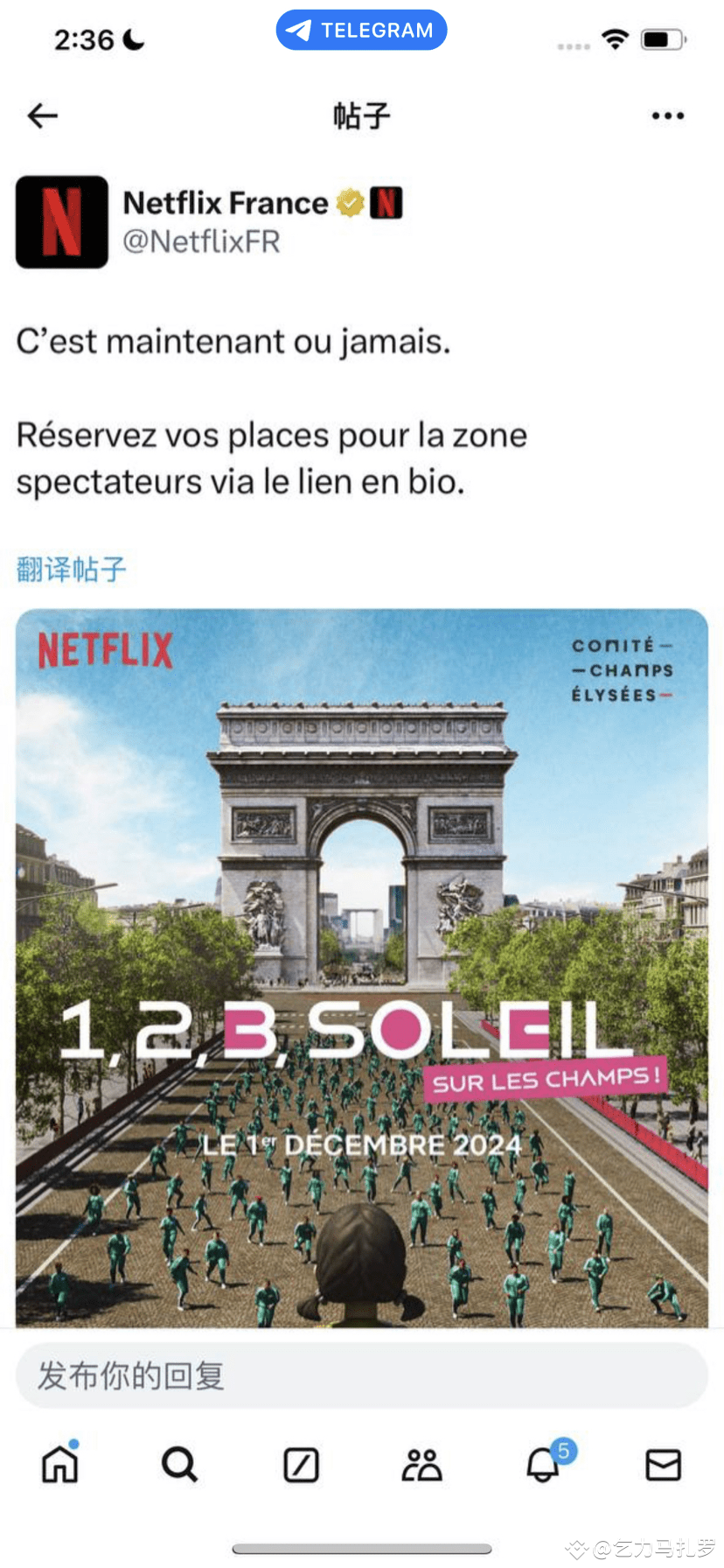Image resolution: width=724 pixels, height=1568 pixels.
Task: Open Netflix France profile picture
Action: pyautogui.click(x=62, y=221)
